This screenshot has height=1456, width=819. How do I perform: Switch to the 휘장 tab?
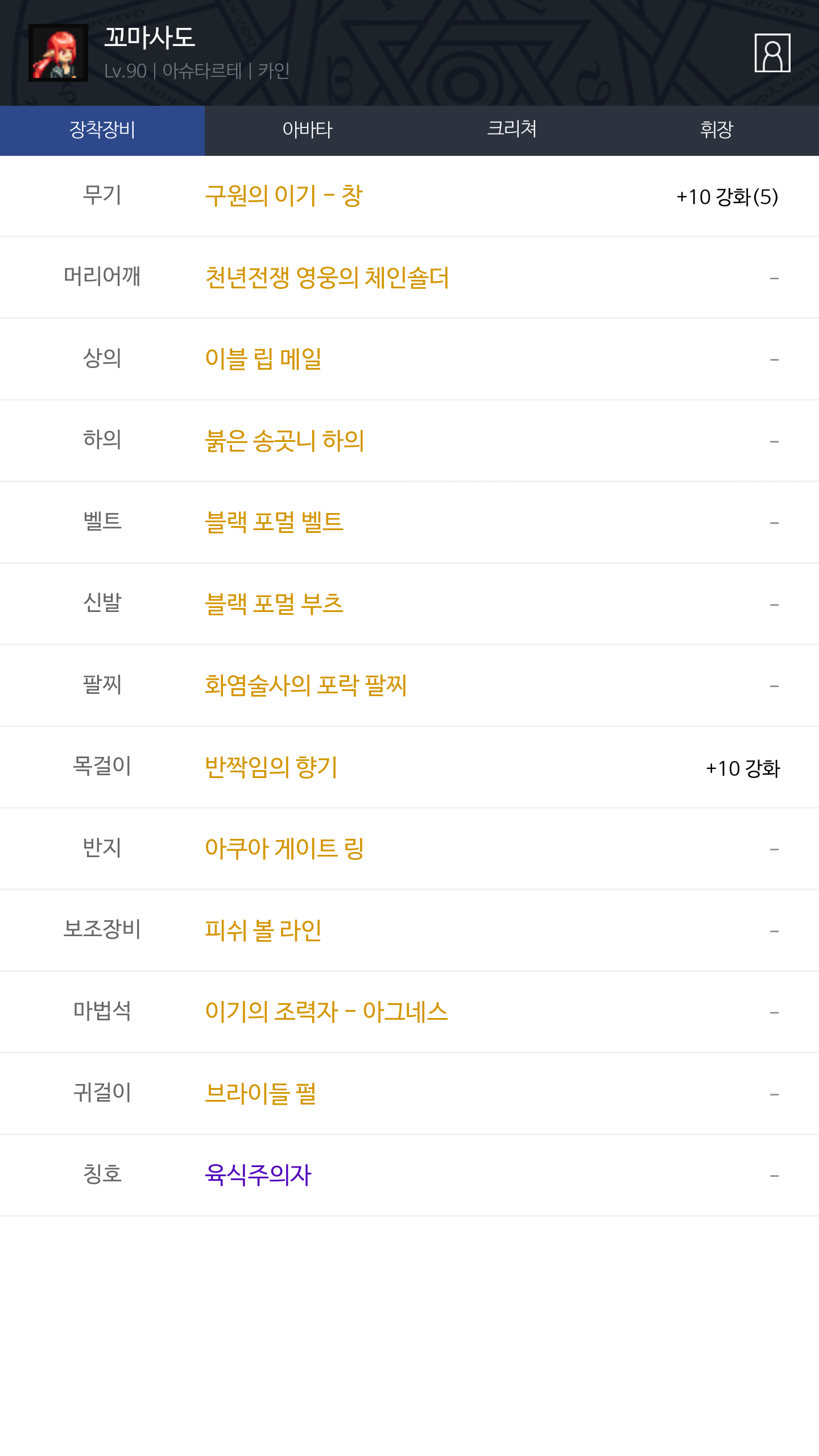point(717,130)
